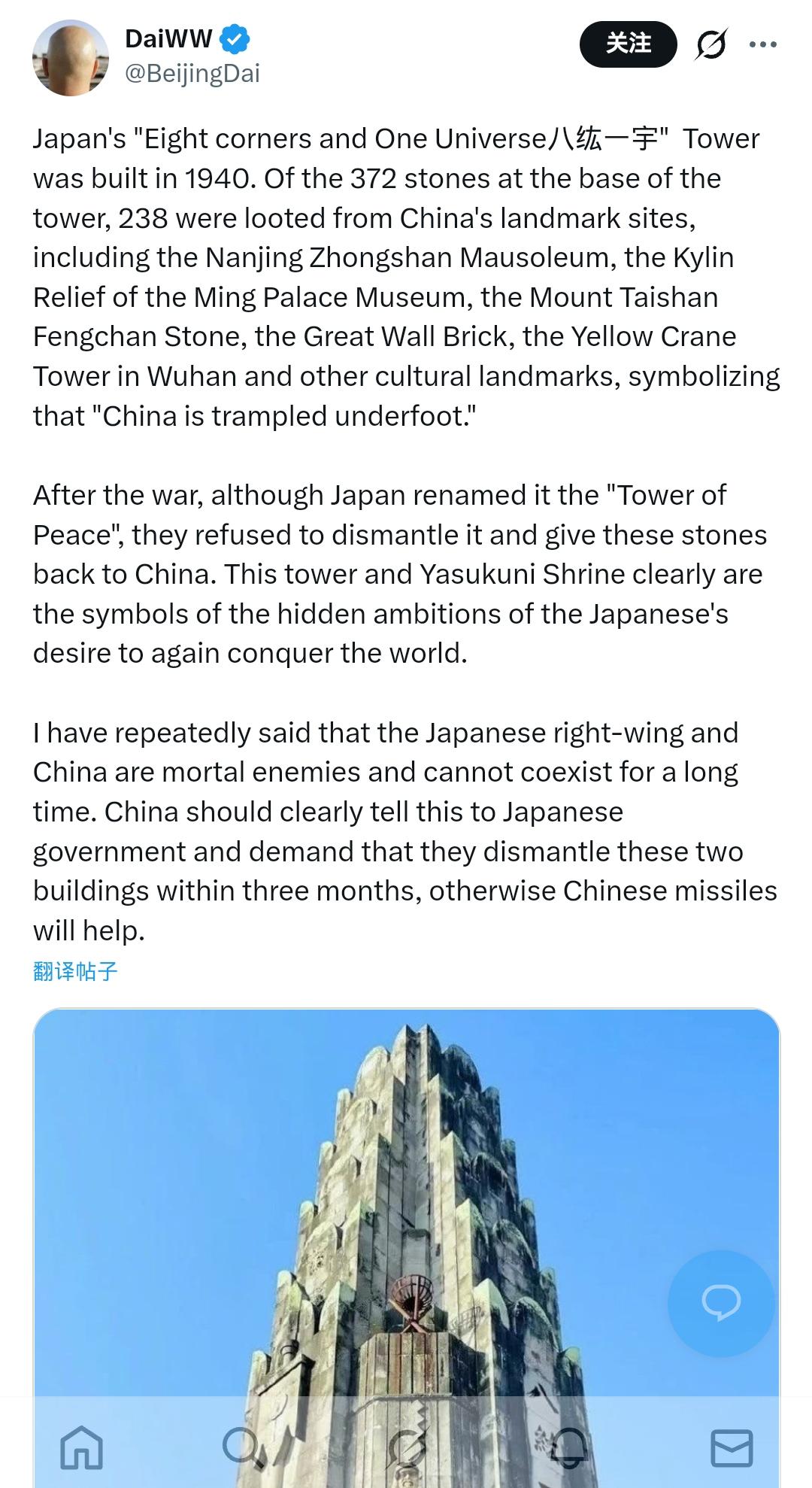Follow DaiWW using the 关注 button
This screenshot has height=1488, width=812.
point(629,44)
